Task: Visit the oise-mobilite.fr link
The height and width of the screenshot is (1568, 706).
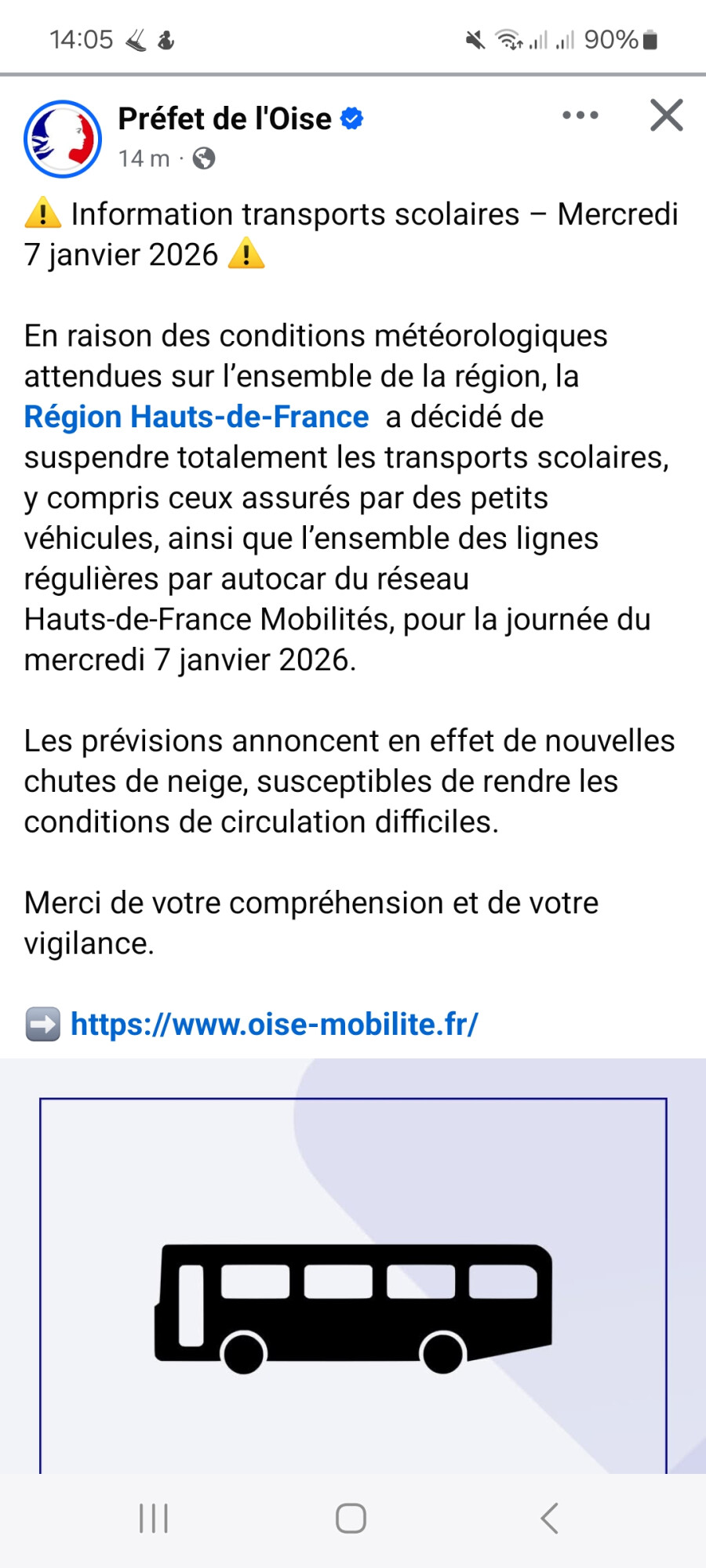Action: point(275,1024)
